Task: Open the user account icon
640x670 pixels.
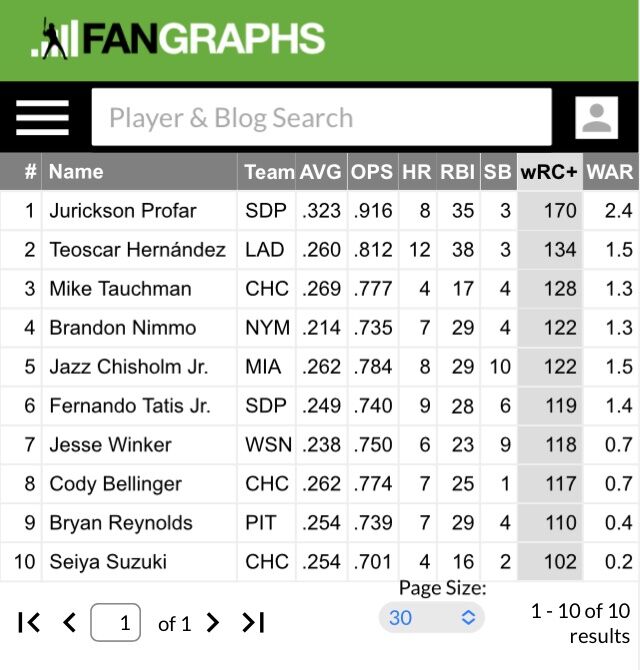Action: [x=597, y=118]
